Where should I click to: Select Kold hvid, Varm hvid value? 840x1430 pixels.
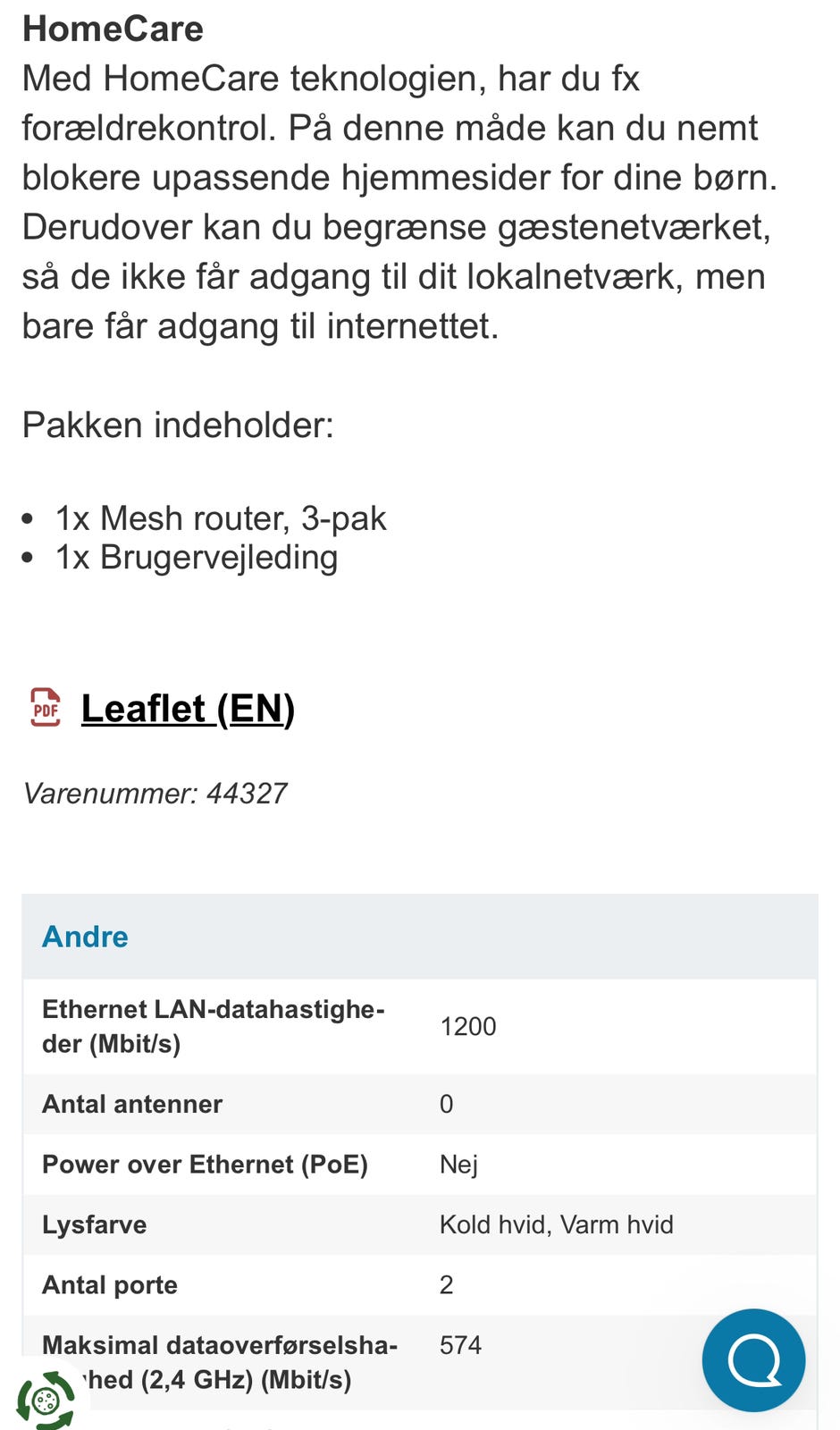[557, 1224]
